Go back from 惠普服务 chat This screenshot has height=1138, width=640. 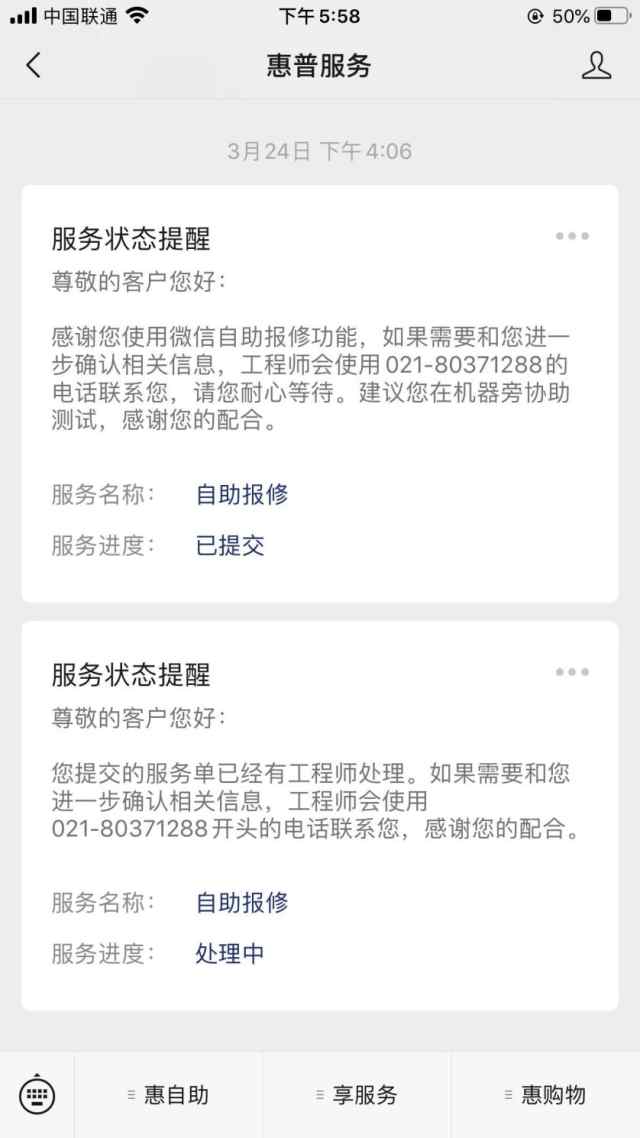point(34,66)
